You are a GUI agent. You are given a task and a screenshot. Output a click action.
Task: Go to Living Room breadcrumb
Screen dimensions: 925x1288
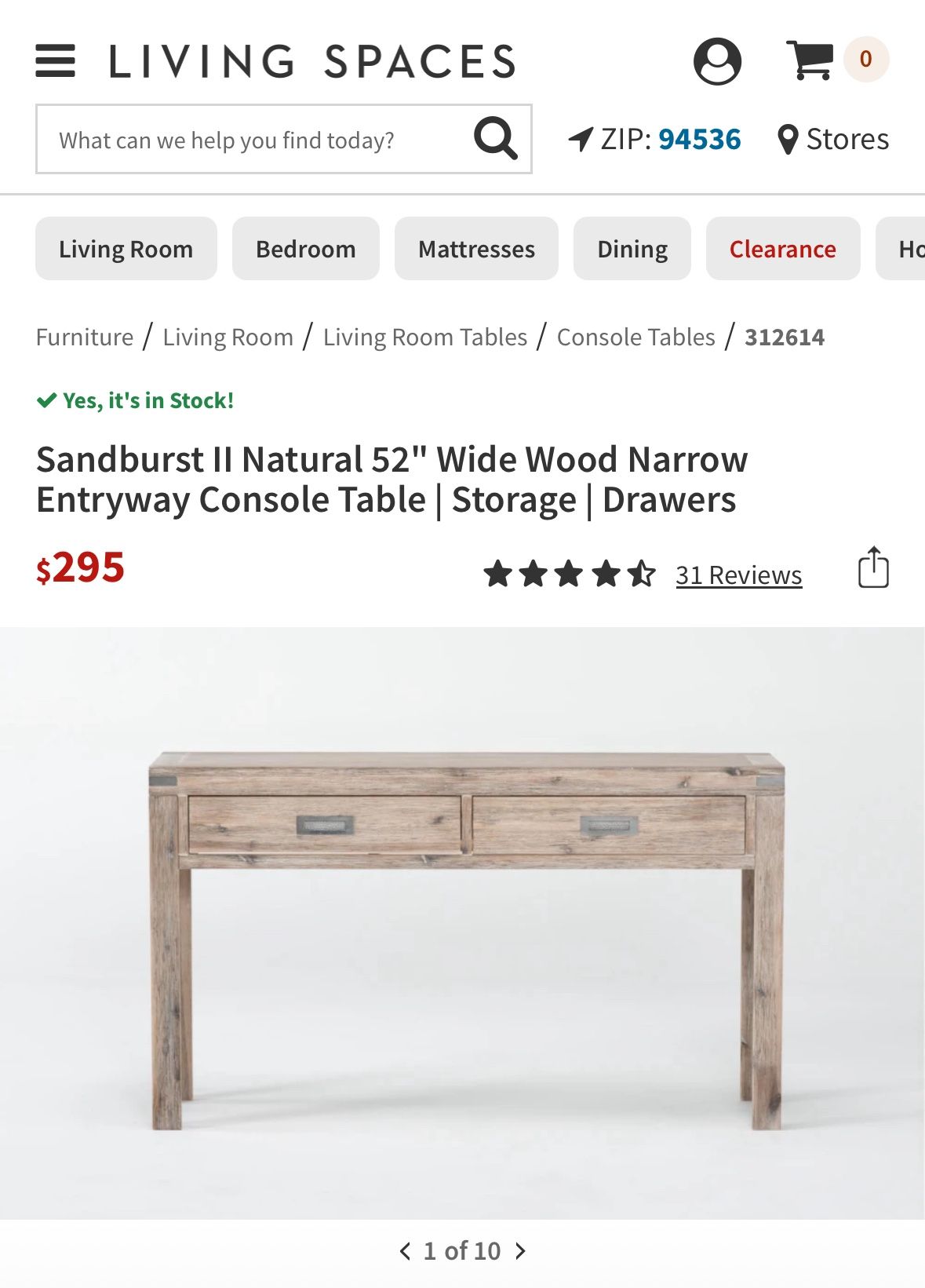pyautogui.click(x=228, y=338)
